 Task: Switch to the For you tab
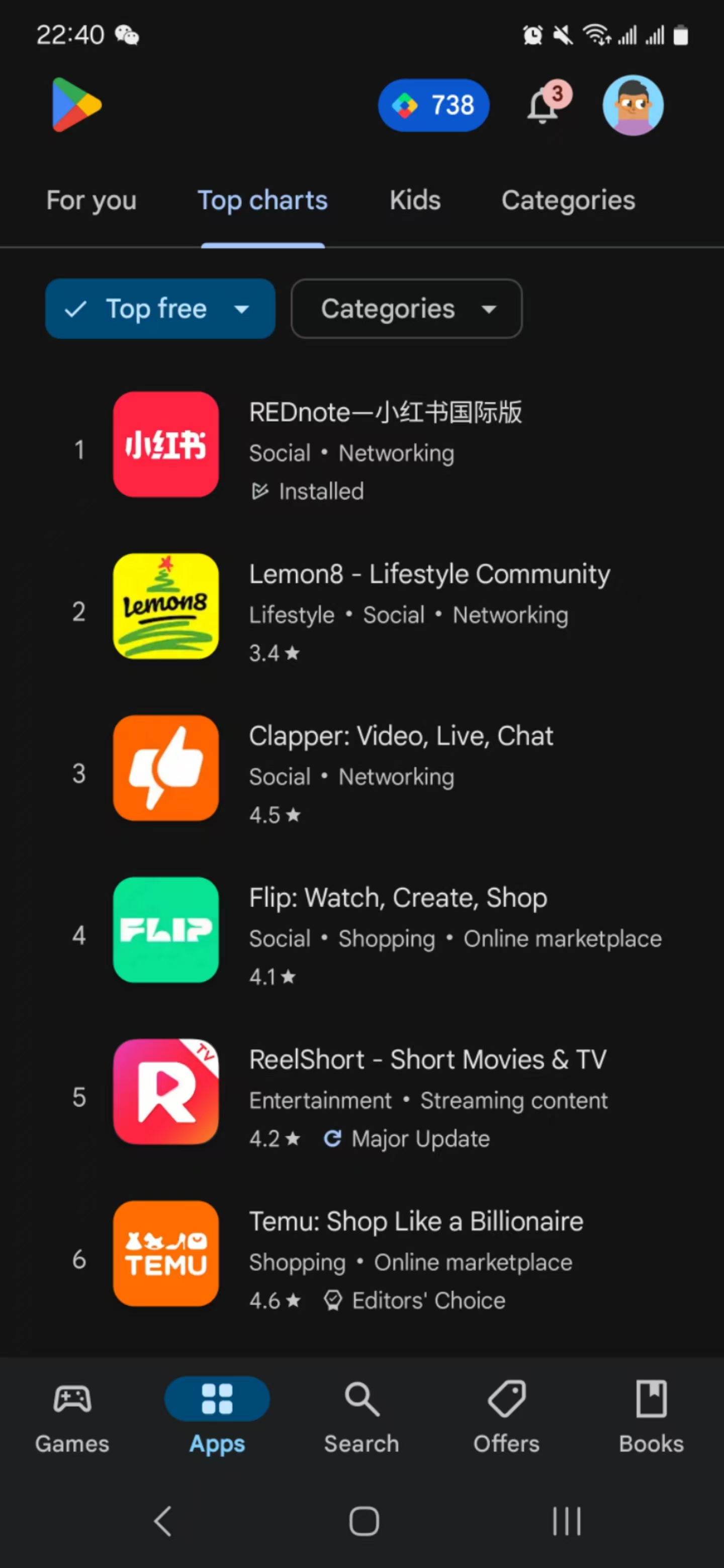point(92,200)
